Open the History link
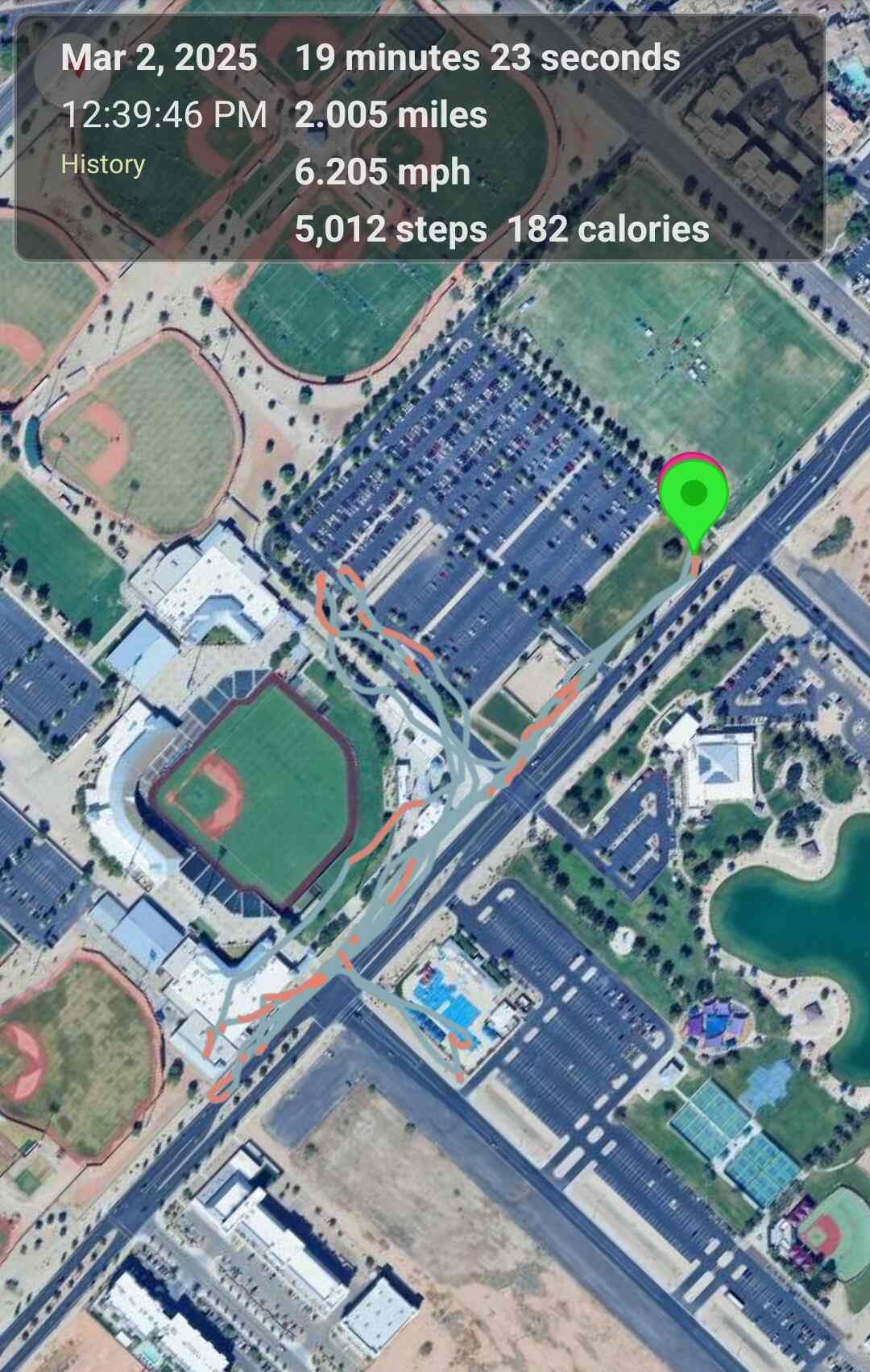This screenshot has height=1372, width=870. [x=103, y=164]
